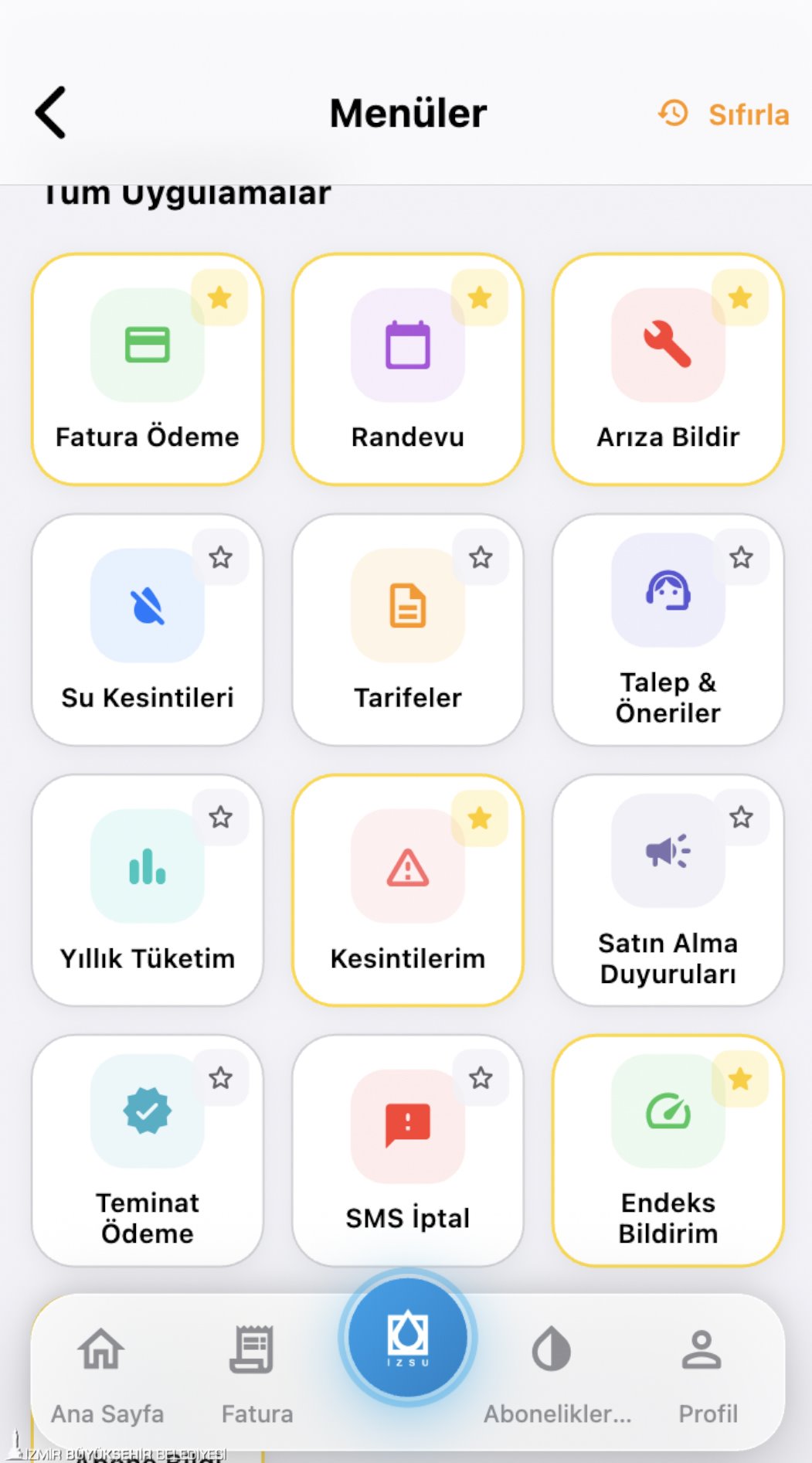The image size is (812, 1463).
Task: Unstar the Fatura Ödeme favorite
Action: pos(219,298)
